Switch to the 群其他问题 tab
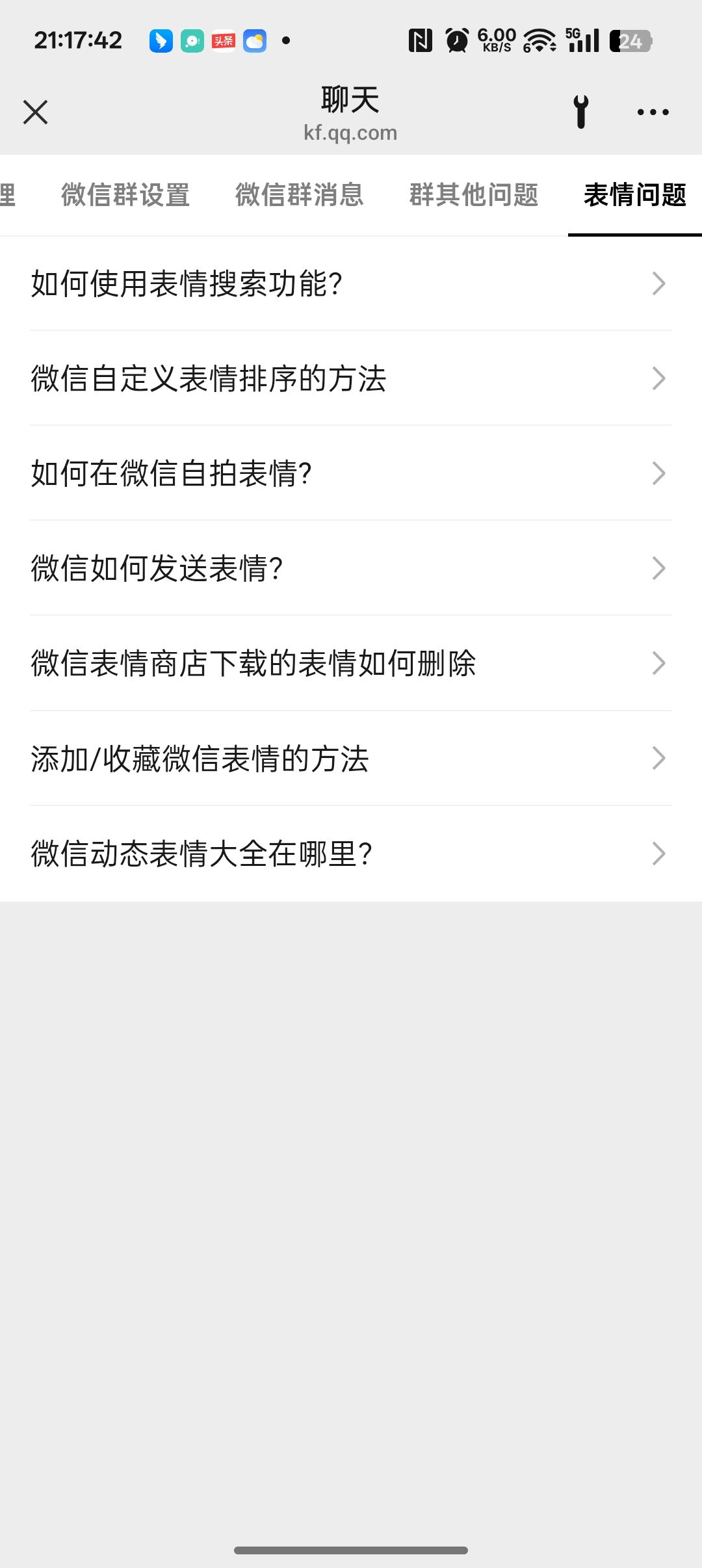 (x=473, y=195)
